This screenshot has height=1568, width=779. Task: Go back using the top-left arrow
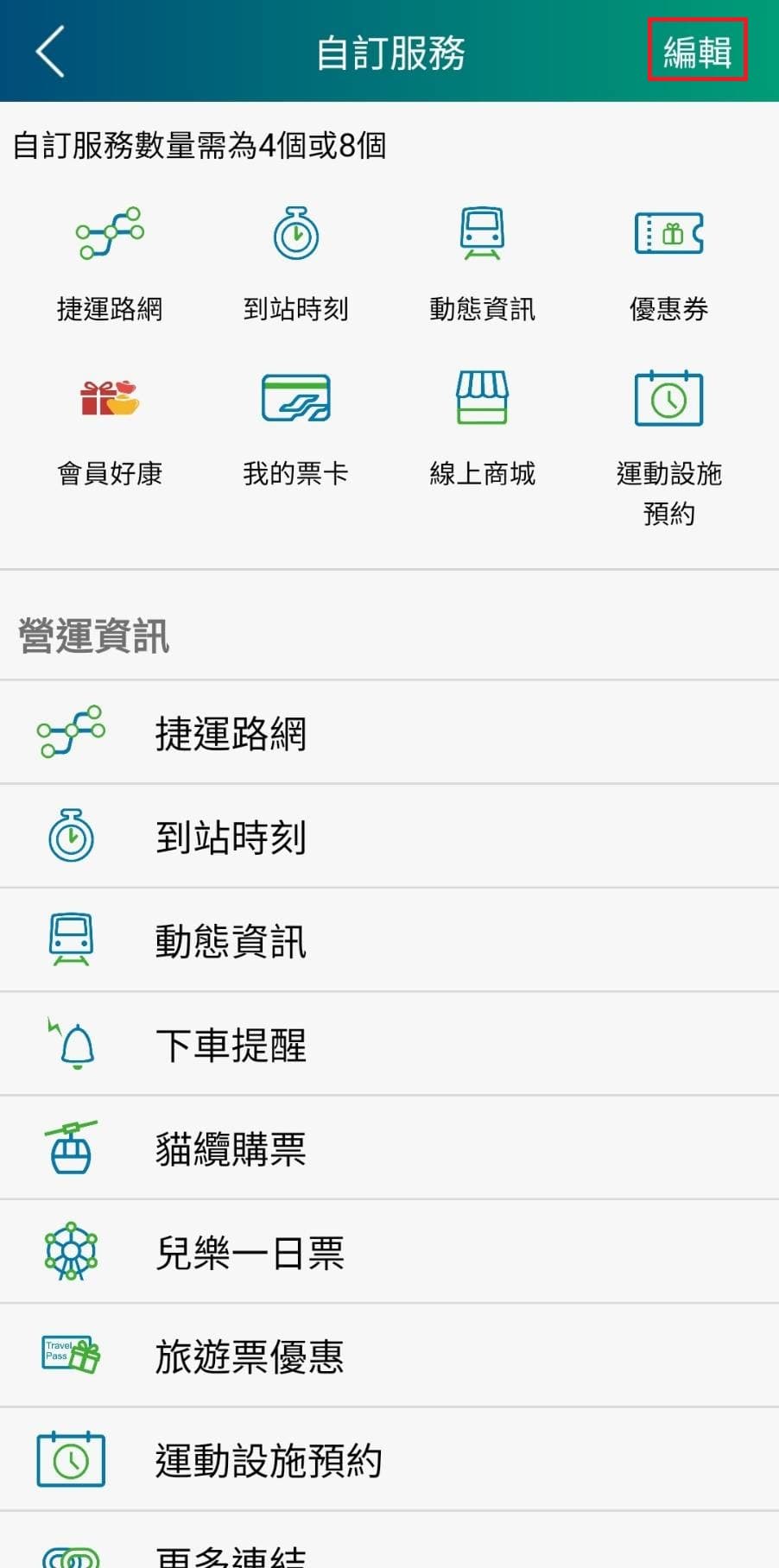tap(50, 52)
